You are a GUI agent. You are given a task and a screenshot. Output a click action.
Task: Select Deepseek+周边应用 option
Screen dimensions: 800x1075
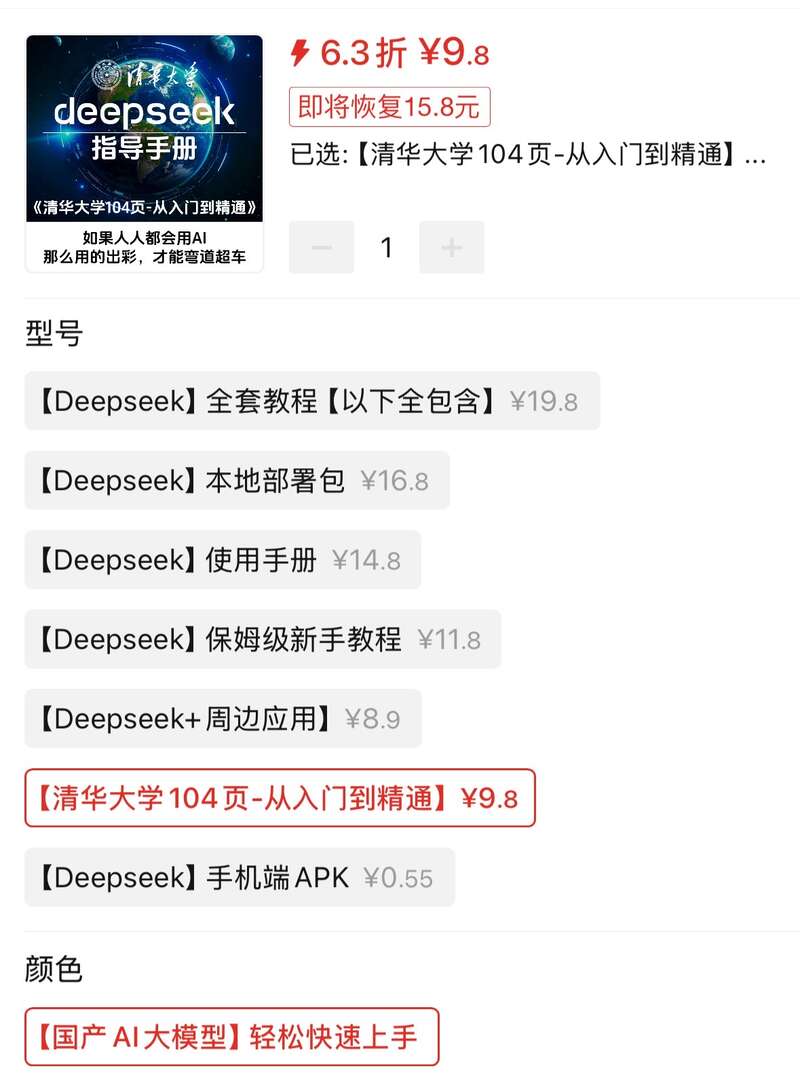[222, 718]
